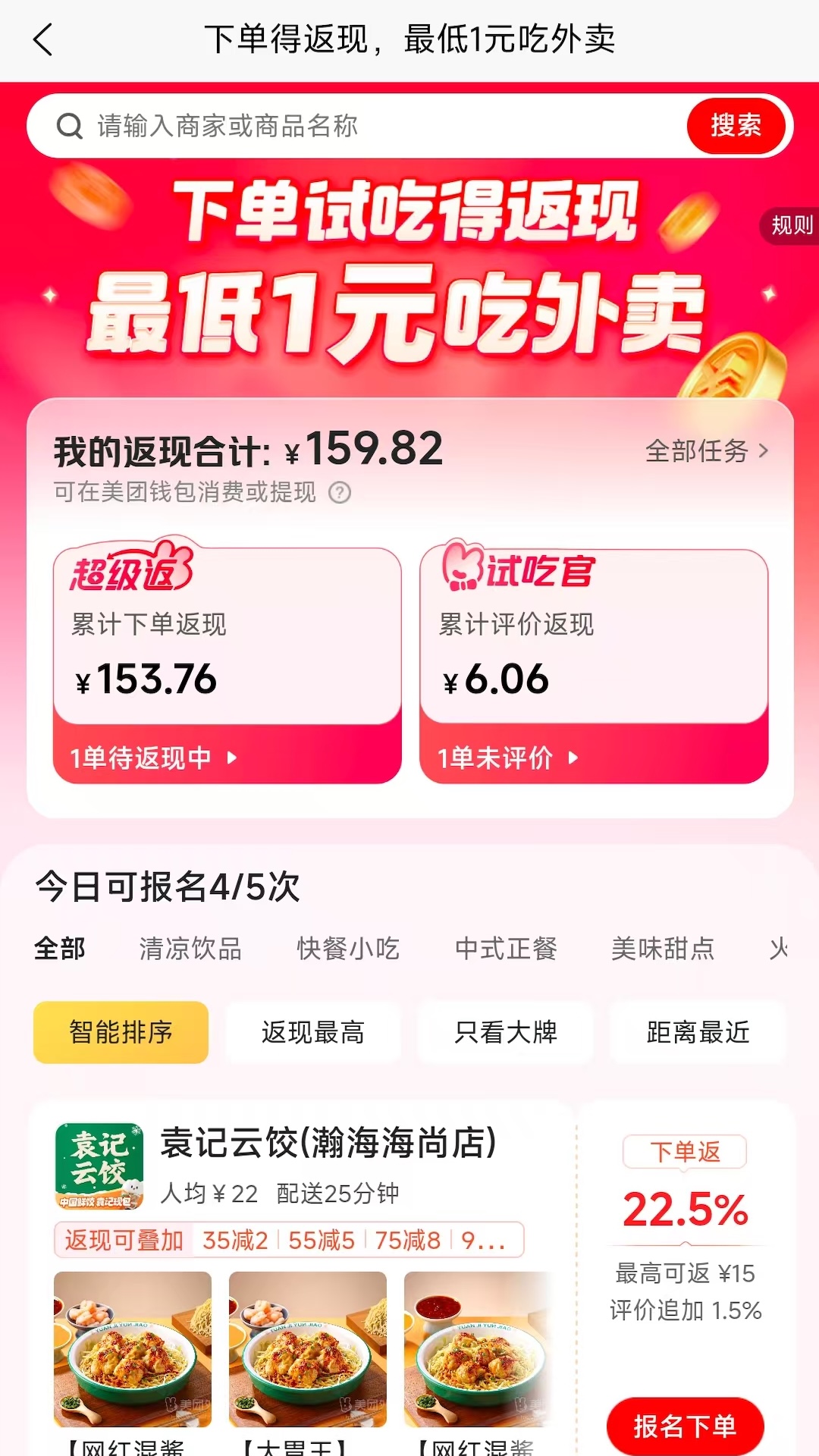The image size is (819, 1456).
Task: Enable the 返现最高 sorting filter
Action: (x=315, y=1031)
